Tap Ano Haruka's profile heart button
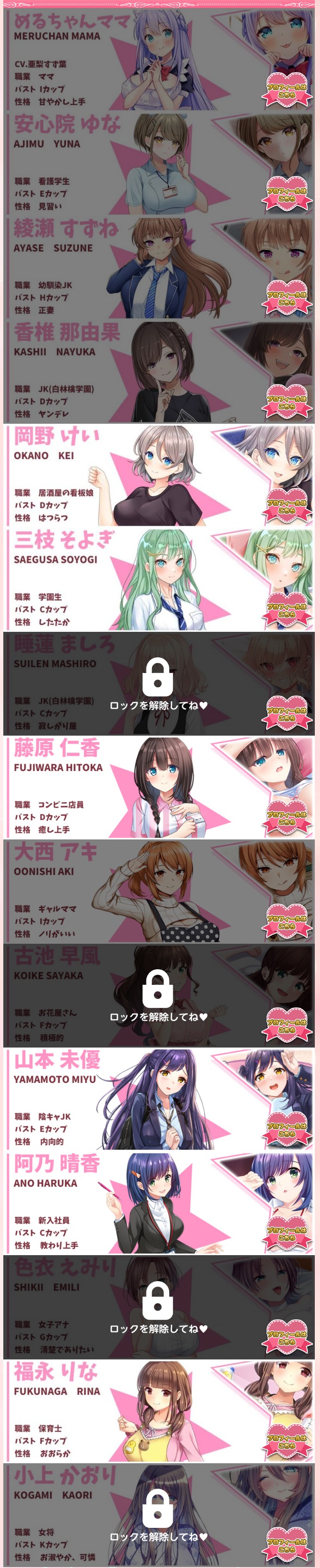The image size is (320, 1568). (x=286, y=1234)
